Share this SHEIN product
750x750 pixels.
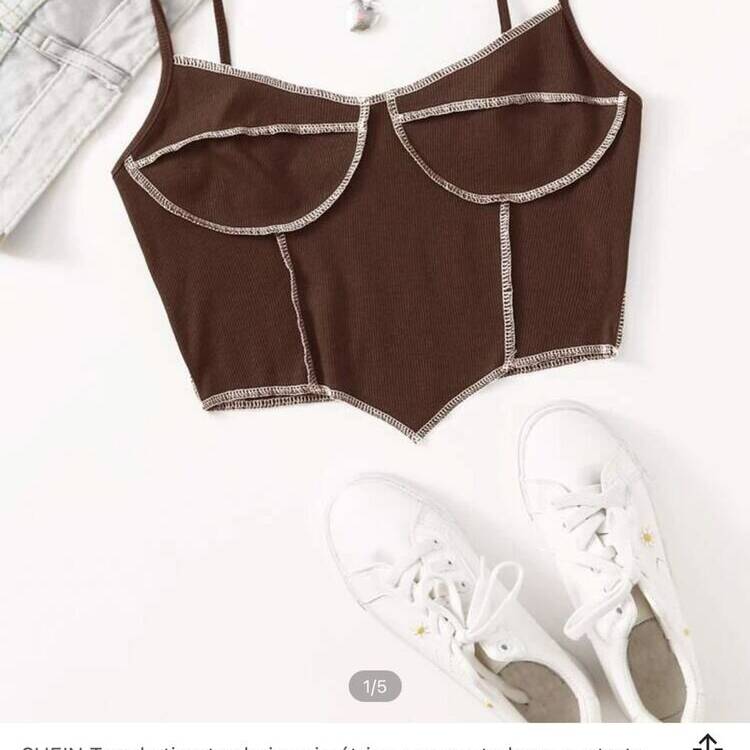click(x=707, y=743)
